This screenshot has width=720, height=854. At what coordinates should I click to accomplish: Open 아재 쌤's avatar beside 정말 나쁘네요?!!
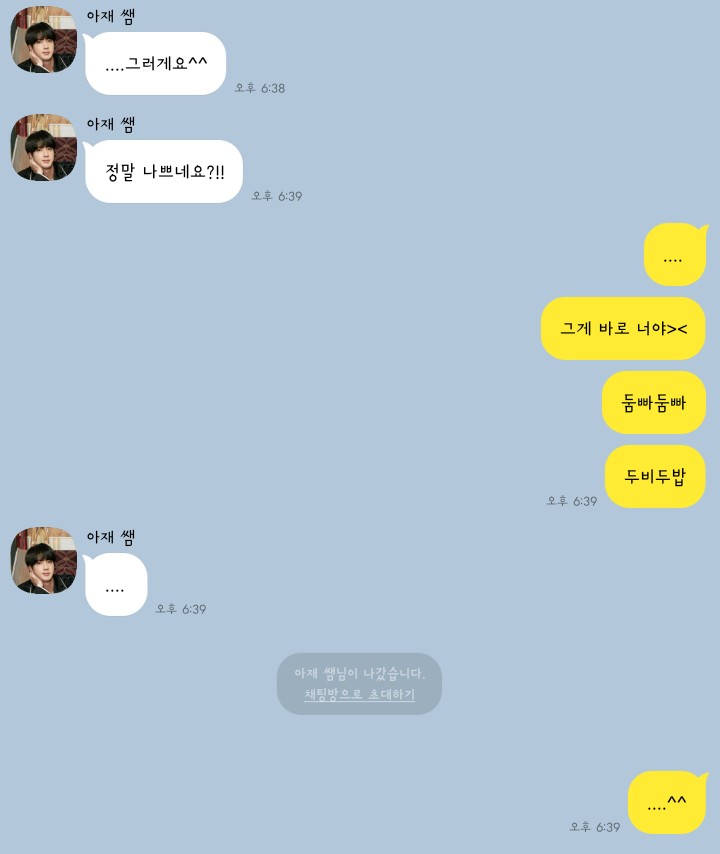(44, 148)
